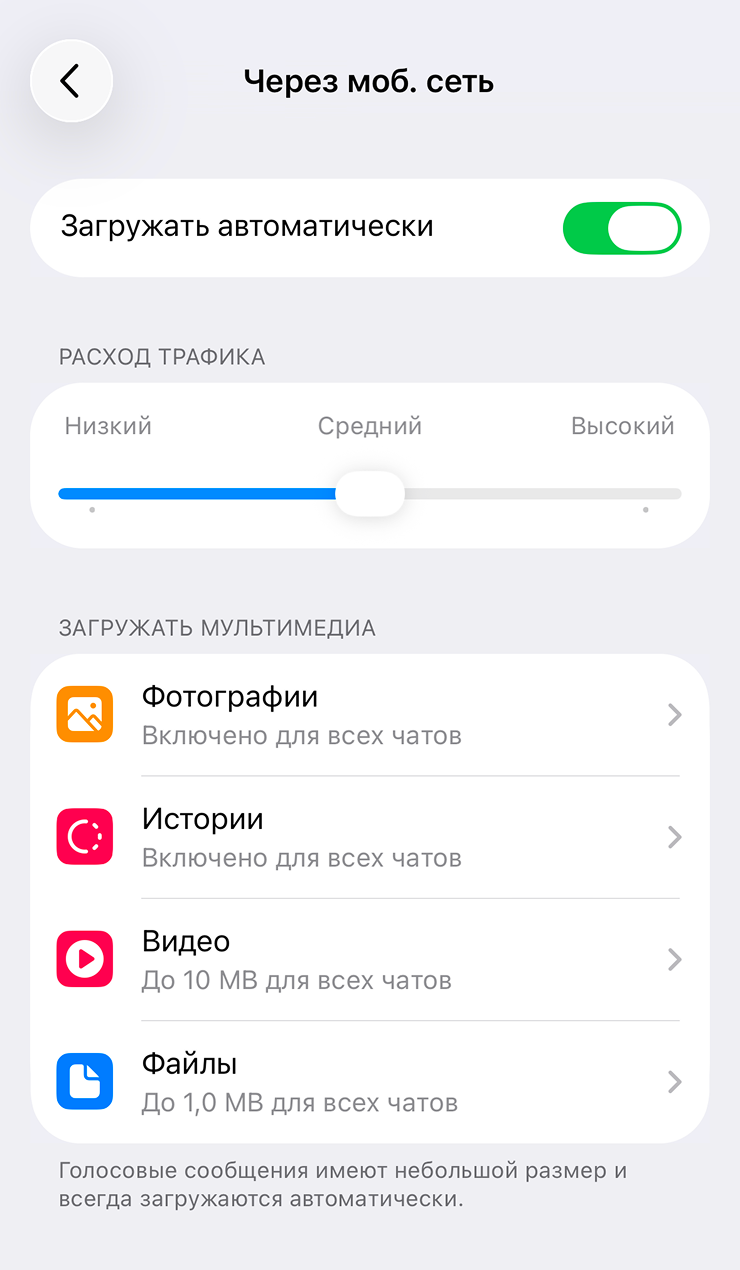Go back using the back arrow
The width and height of the screenshot is (740, 1270).
click(x=71, y=81)
